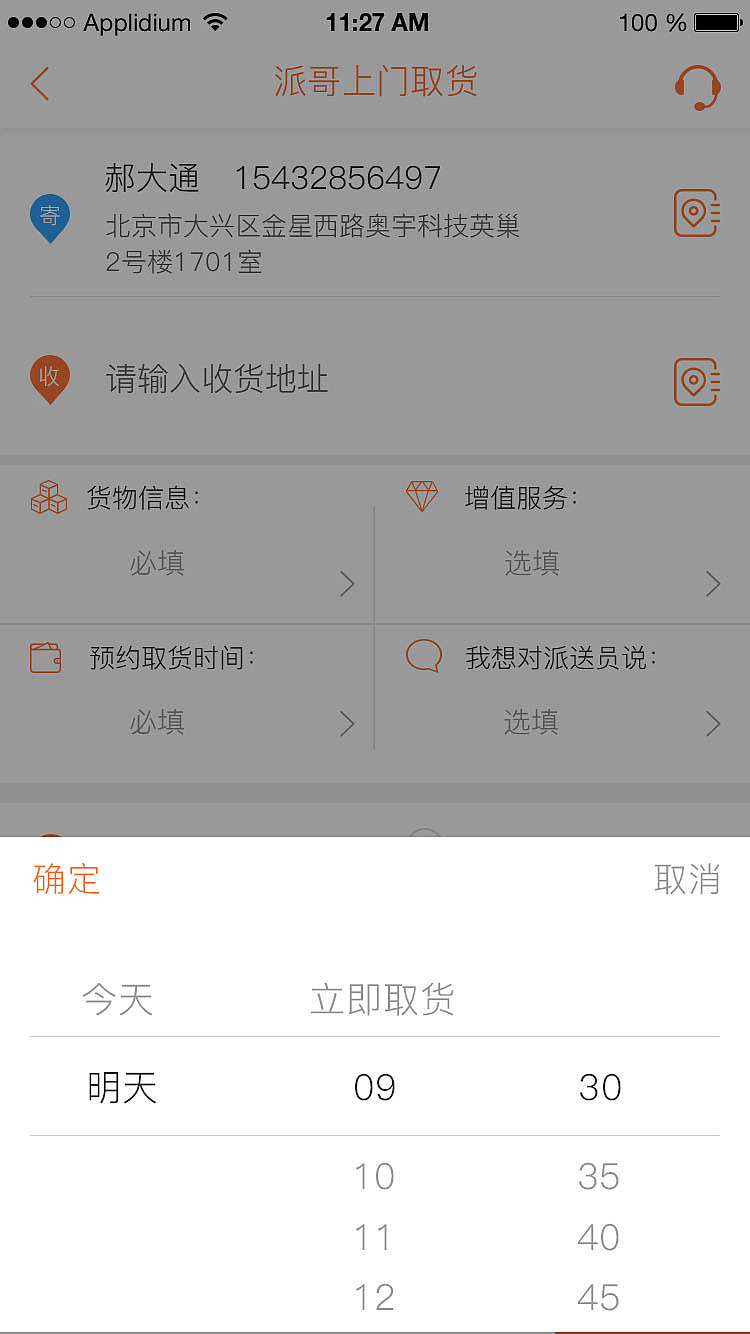Open 货物信息 cargo details
The image size is (750, 1334).
pos(187,545)
